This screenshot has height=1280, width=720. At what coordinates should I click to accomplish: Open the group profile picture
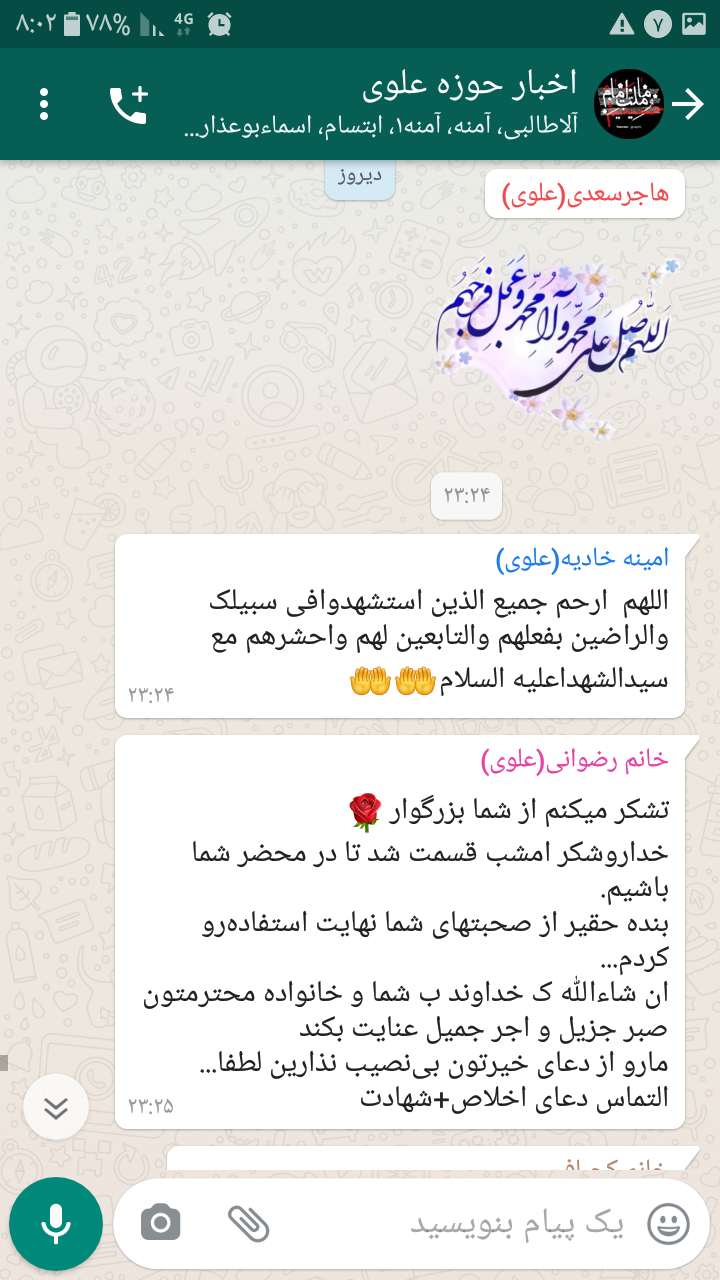pyautogui.click(x=629, y=104)
